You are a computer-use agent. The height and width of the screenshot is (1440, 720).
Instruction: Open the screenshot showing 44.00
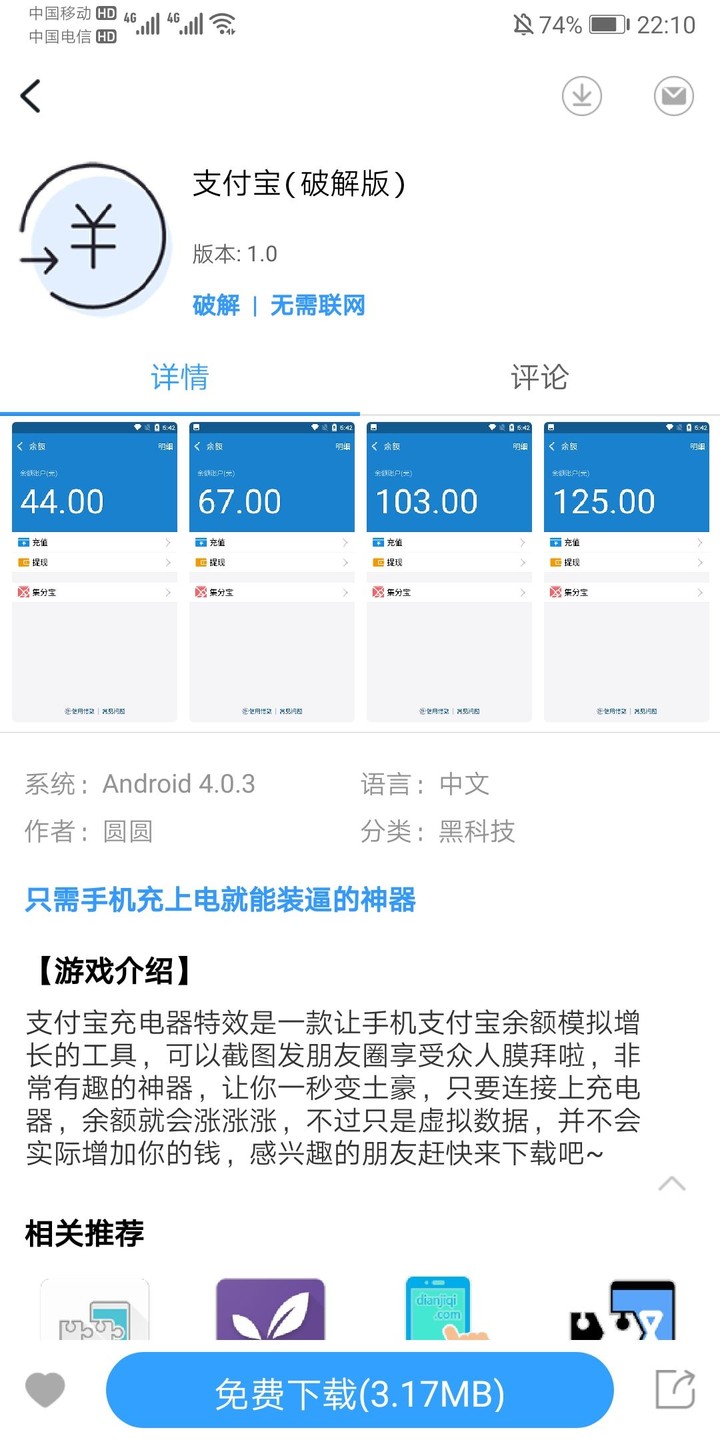pyautogui.click(x=94, y=571)
